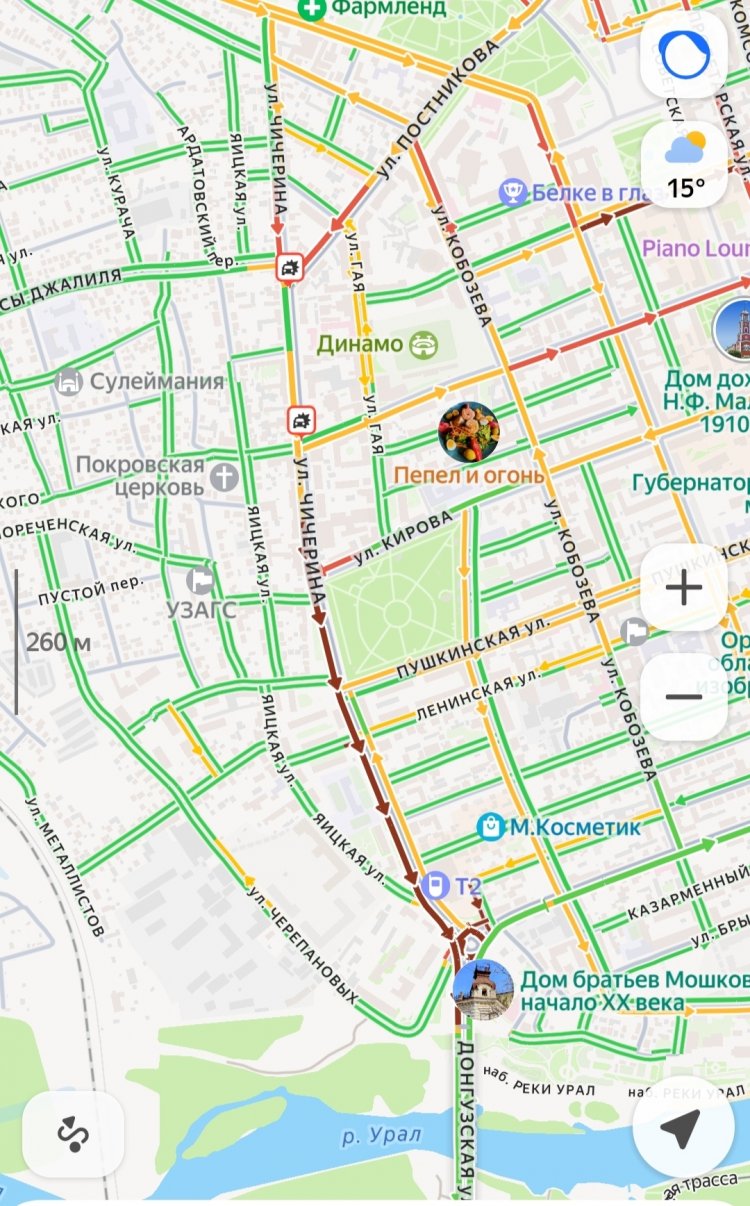Open the Пепел и огонь place marker
This screenshot has width=750, height=1206.
click(x=469, y=431)
